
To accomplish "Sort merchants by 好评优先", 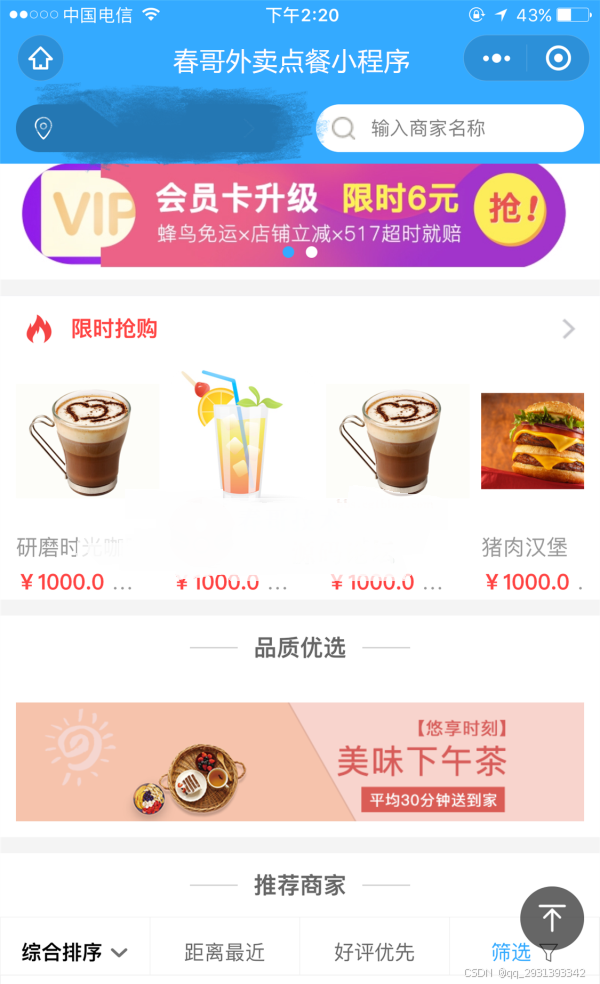I will click(x=375, y=952).
